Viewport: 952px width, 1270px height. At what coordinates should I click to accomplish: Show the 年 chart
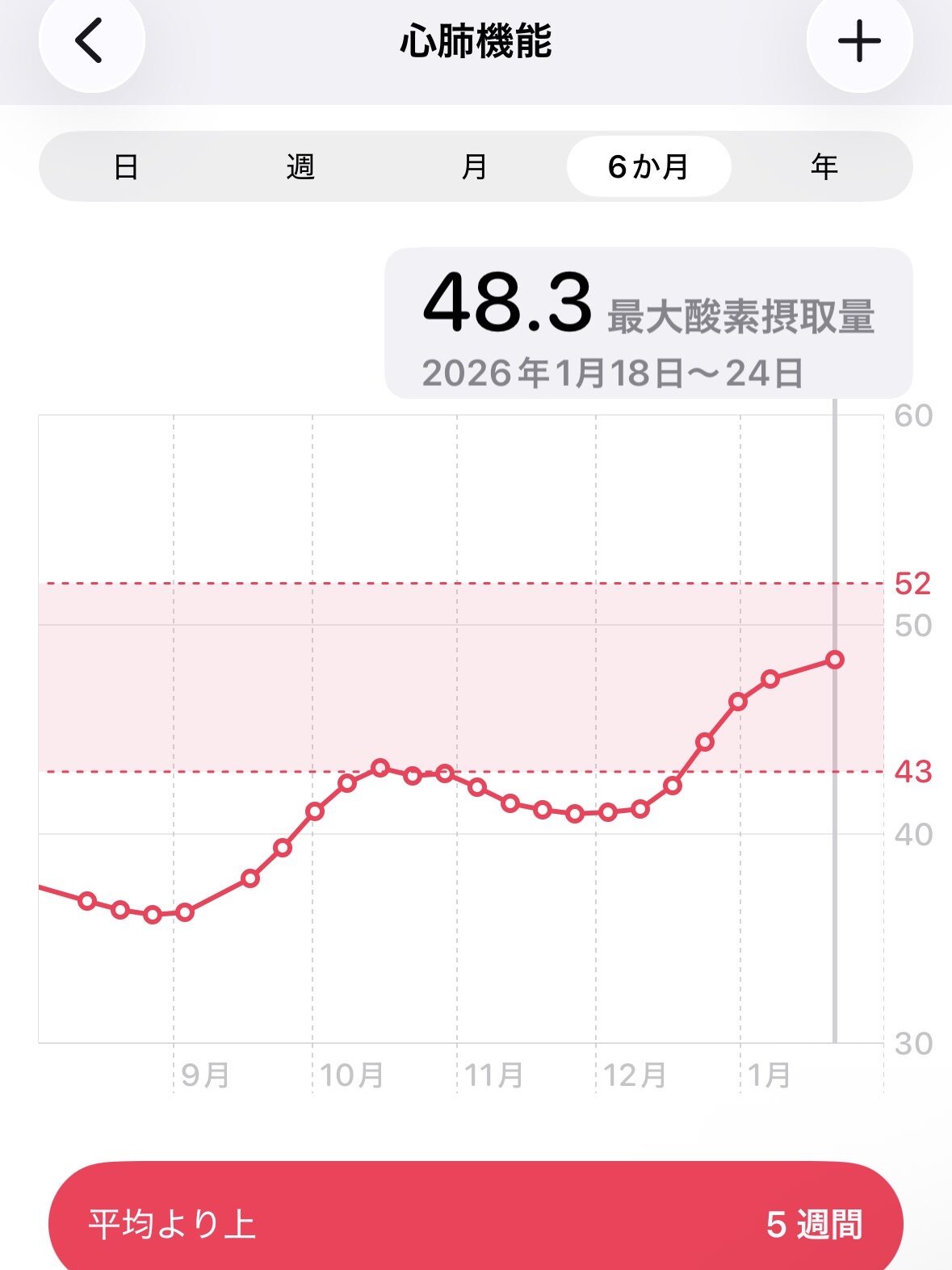(x=824, y=167)
